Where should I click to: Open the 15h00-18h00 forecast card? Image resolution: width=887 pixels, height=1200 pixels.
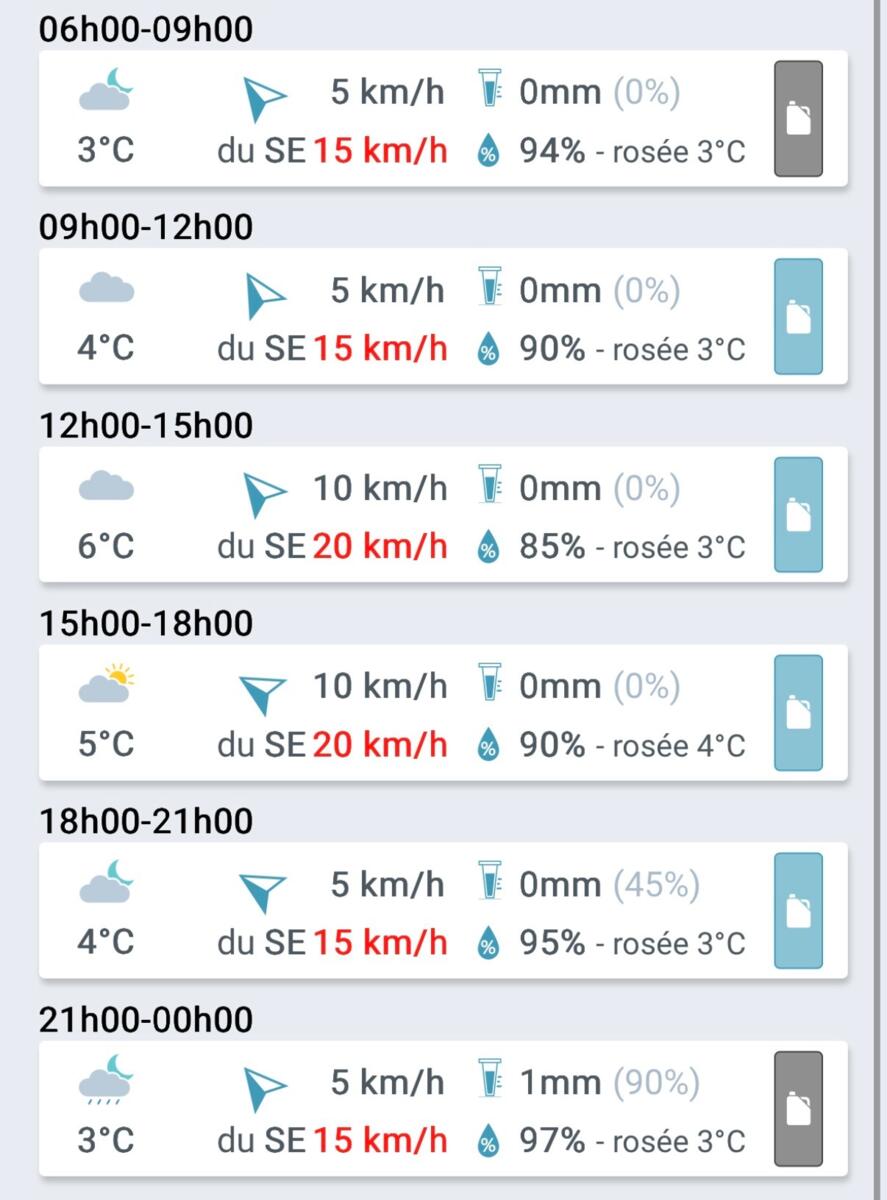[x=400, y=713]
